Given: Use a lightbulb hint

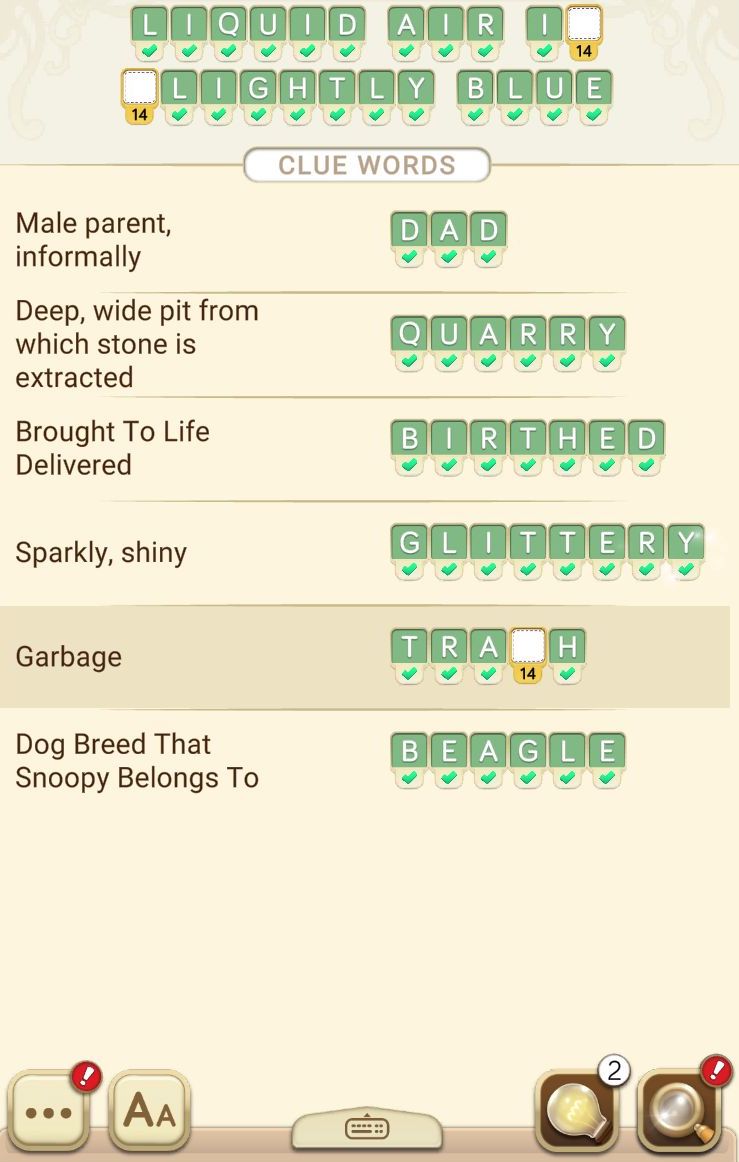Looking at the screenshot, I should click(x=574, y=1110).
